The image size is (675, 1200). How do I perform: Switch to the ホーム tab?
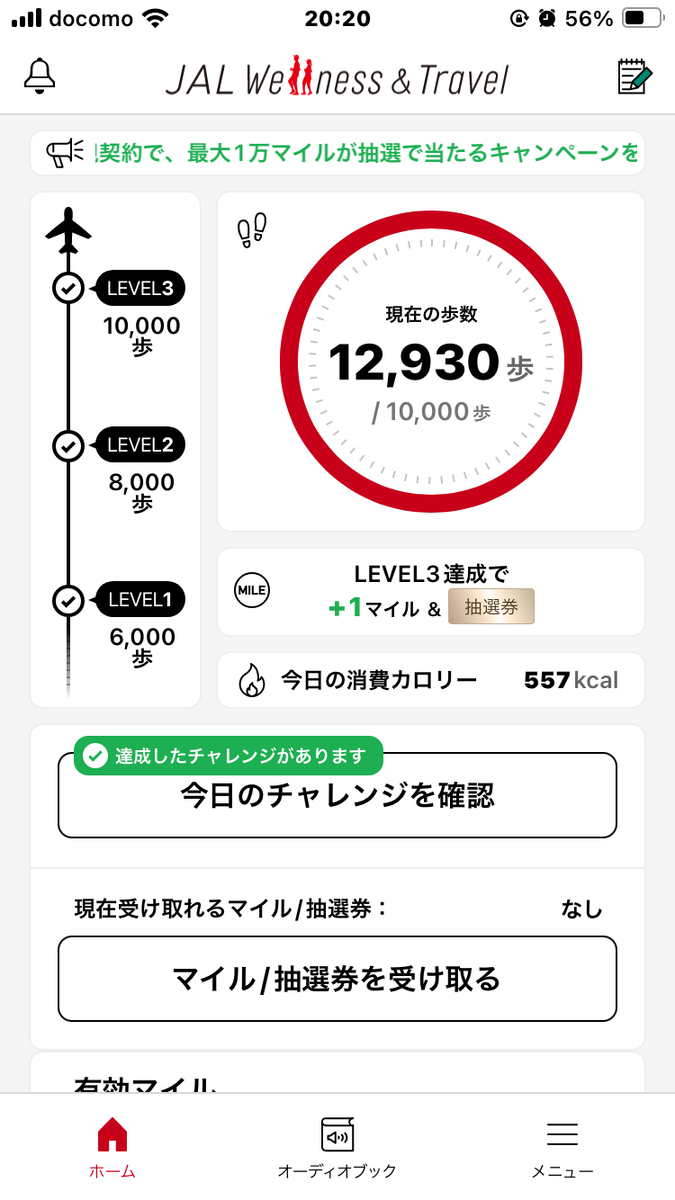point(112,1147)
